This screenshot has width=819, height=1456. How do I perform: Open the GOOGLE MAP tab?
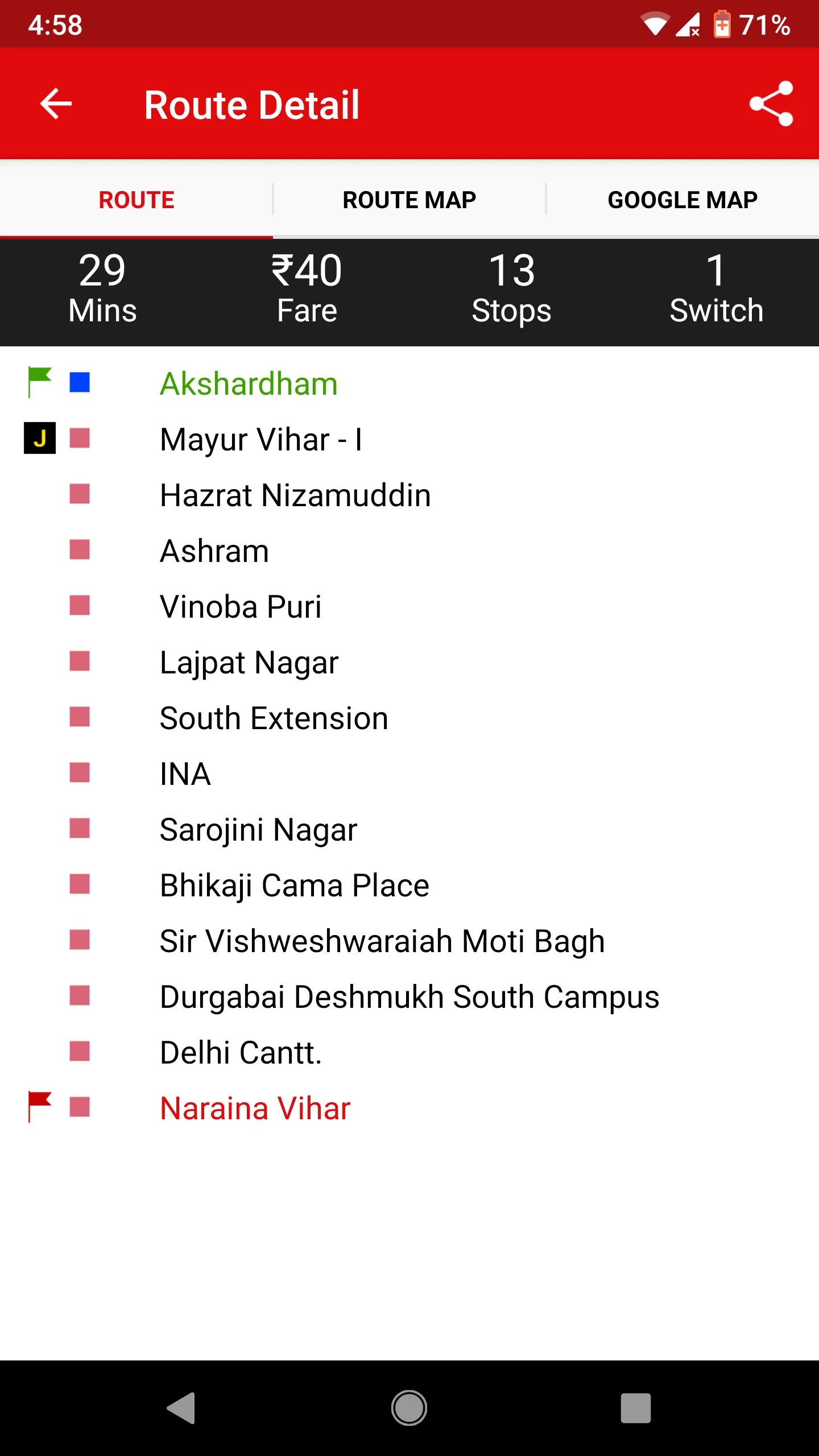[x=682, y=199]
